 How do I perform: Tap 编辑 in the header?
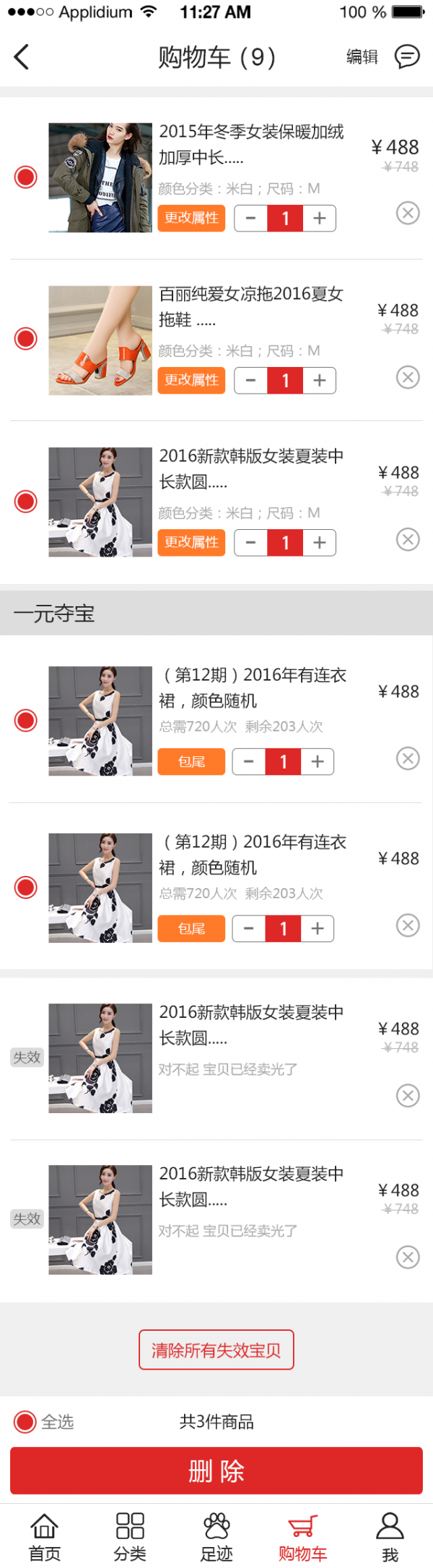362,57
